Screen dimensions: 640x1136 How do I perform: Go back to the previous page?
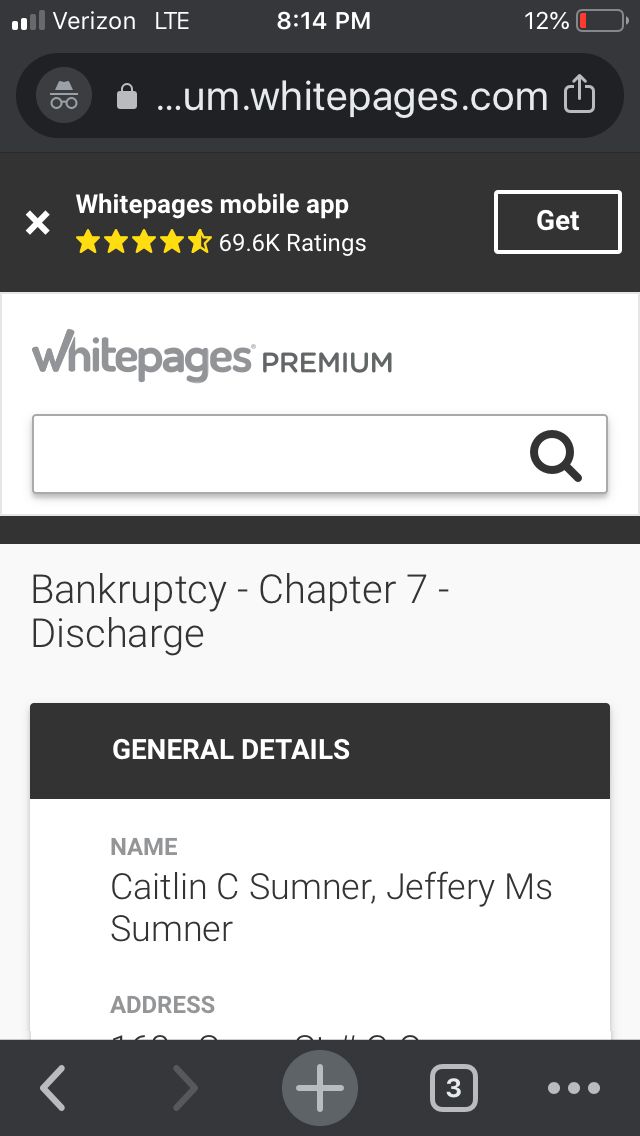click(53, 1087)
